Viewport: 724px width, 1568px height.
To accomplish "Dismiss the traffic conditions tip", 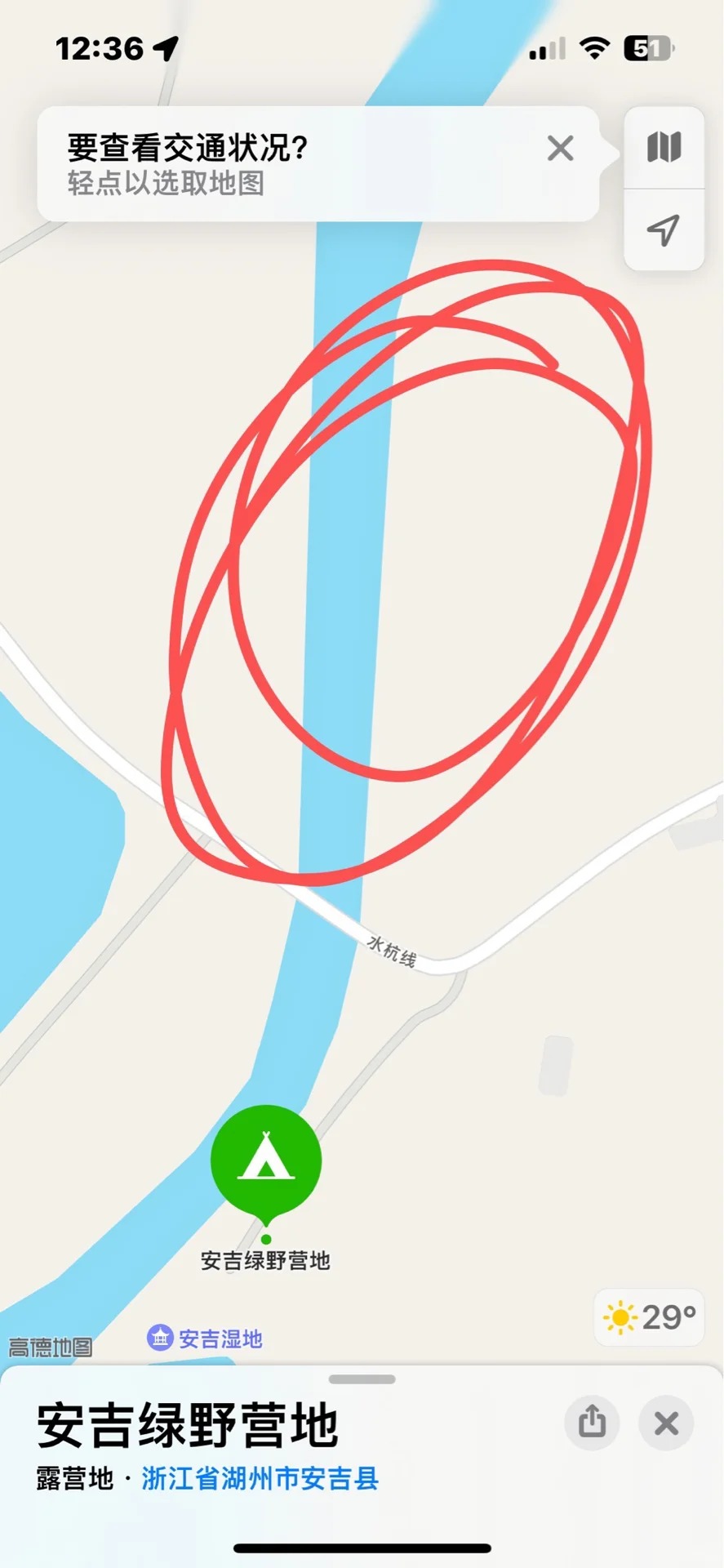I will [560, 149].
